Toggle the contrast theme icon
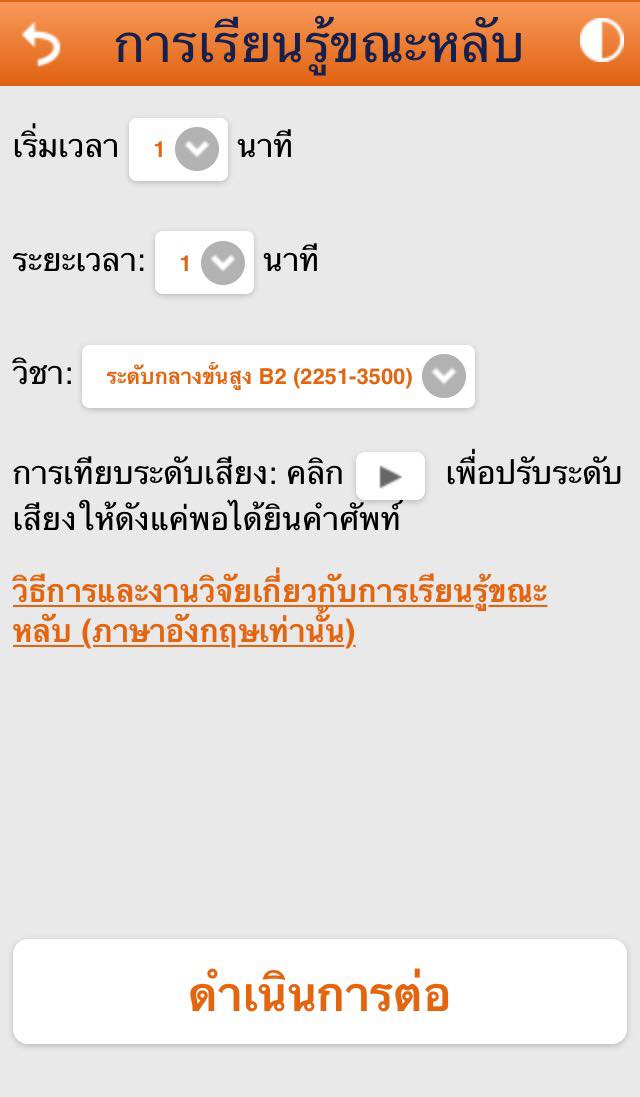640x1097 pixels. point(602,41)
